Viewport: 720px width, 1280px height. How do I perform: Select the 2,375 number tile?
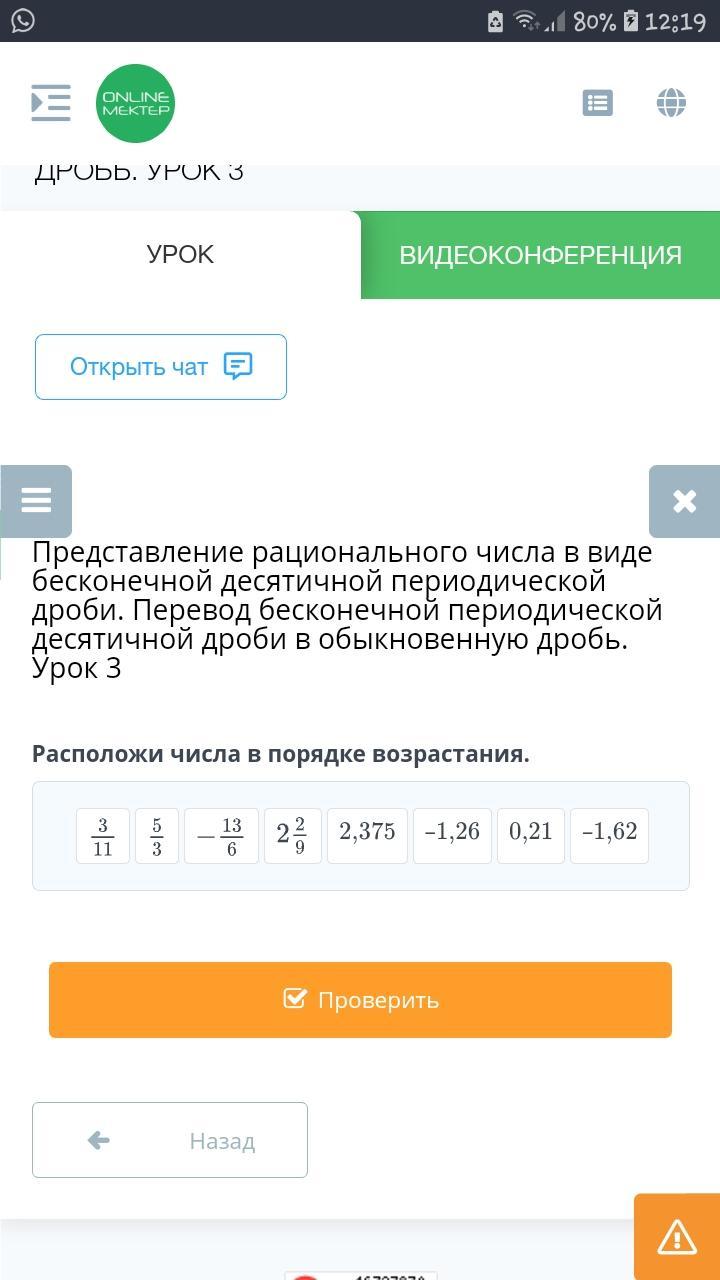[367, 834]
